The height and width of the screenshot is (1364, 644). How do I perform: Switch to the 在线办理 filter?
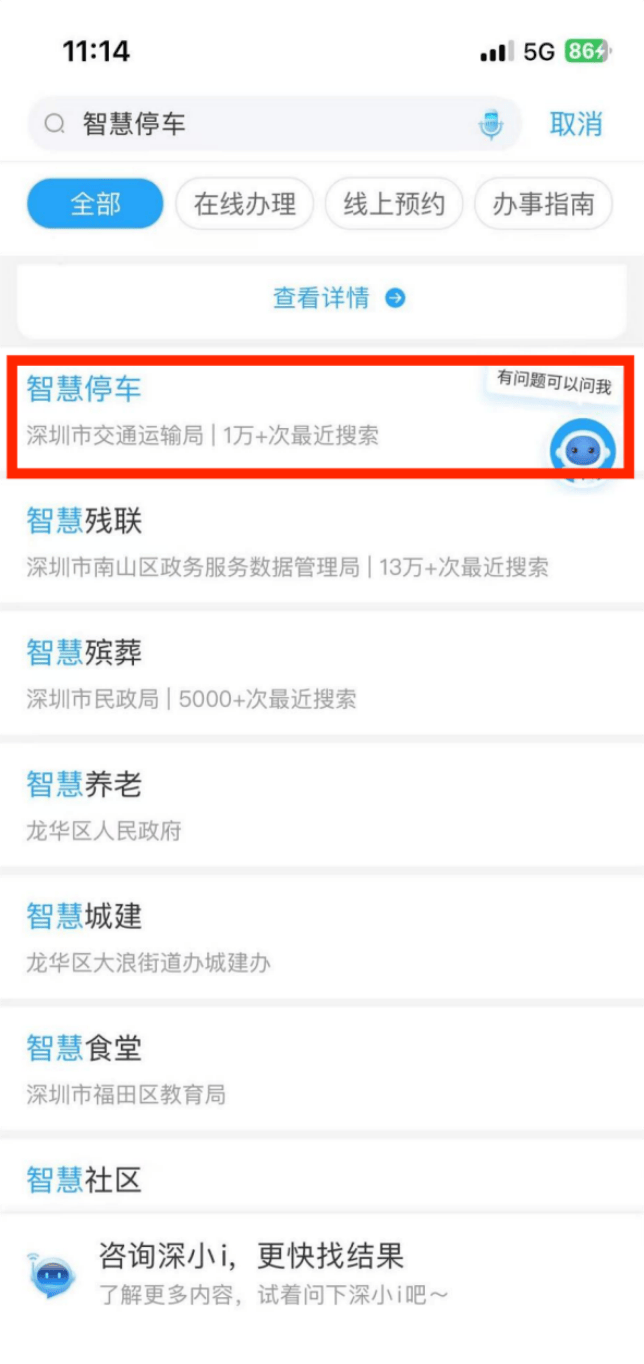(245, 204)
